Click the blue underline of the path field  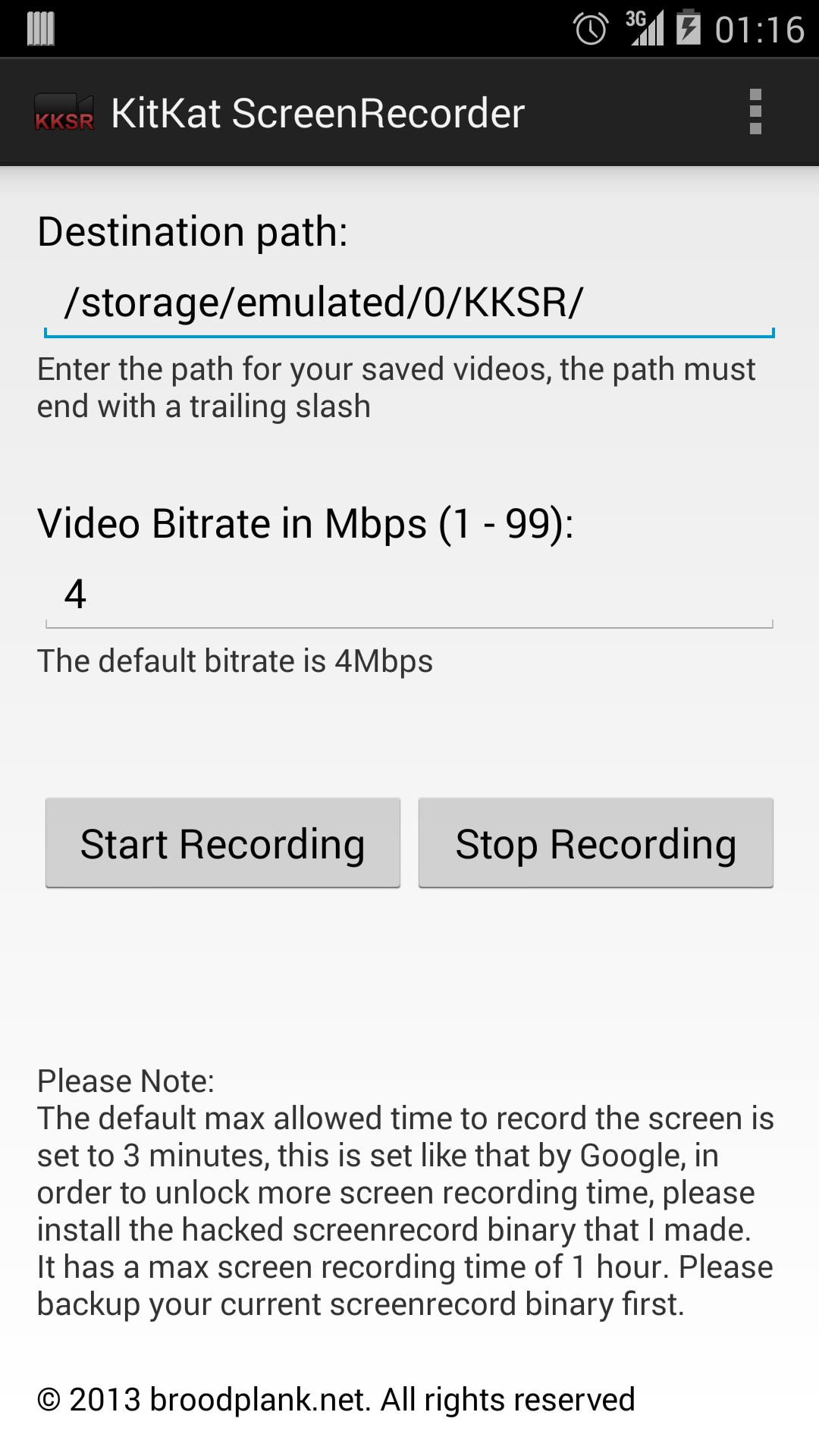point(409,331)
